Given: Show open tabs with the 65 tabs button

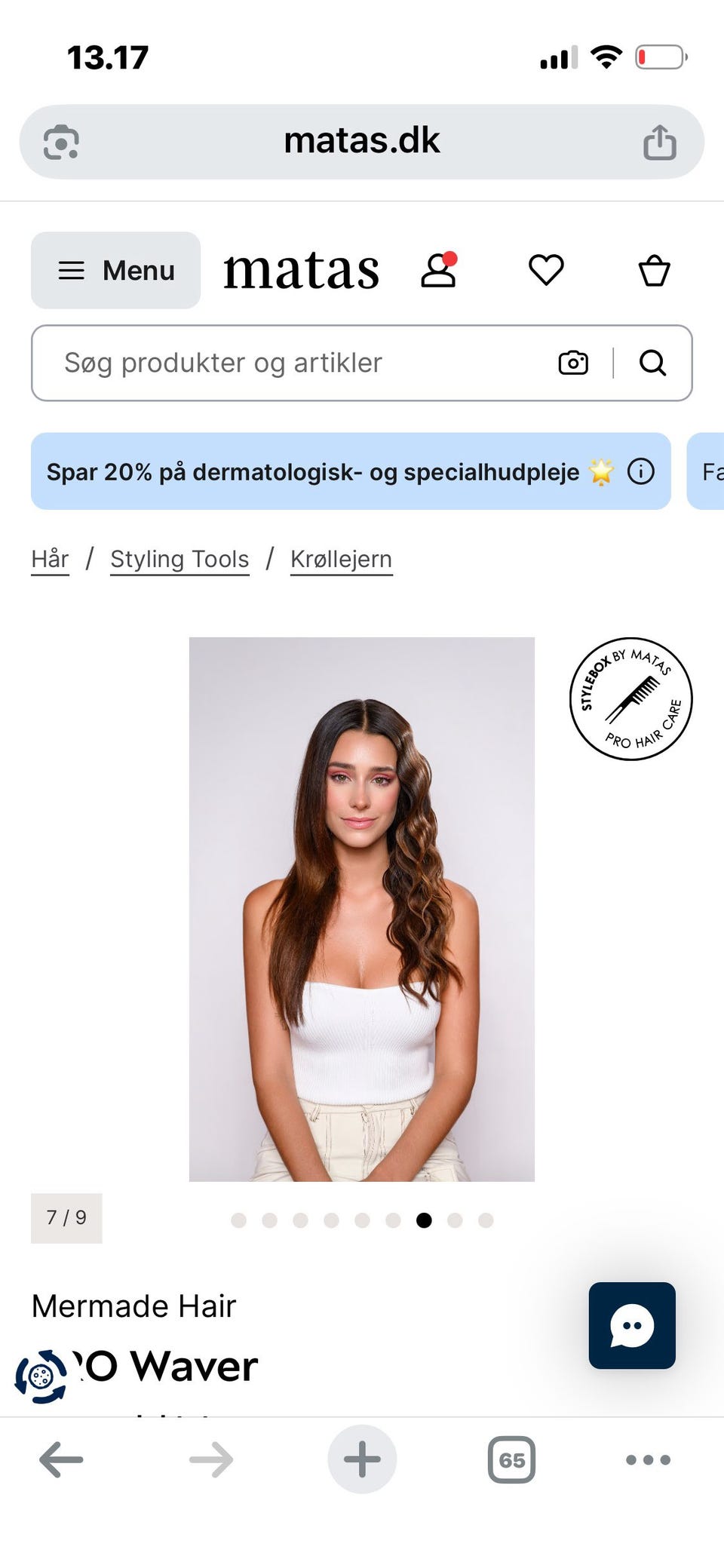Looking at the screenshot, I should pyautogui.click(x=511, y=1458).
